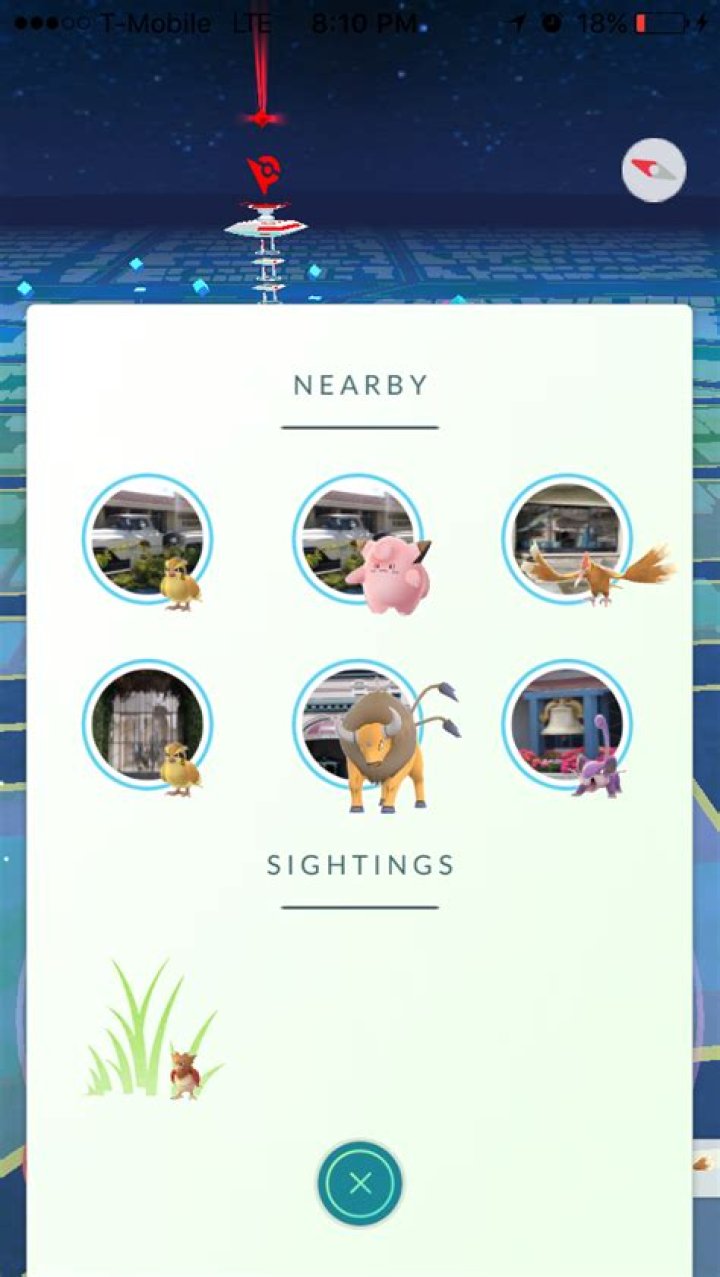This screenshot has width=720, height=1277.
Task: Select the Pidgey at the iron gate PokéStop
Action: pyautogui.click(x=148, y=725)
